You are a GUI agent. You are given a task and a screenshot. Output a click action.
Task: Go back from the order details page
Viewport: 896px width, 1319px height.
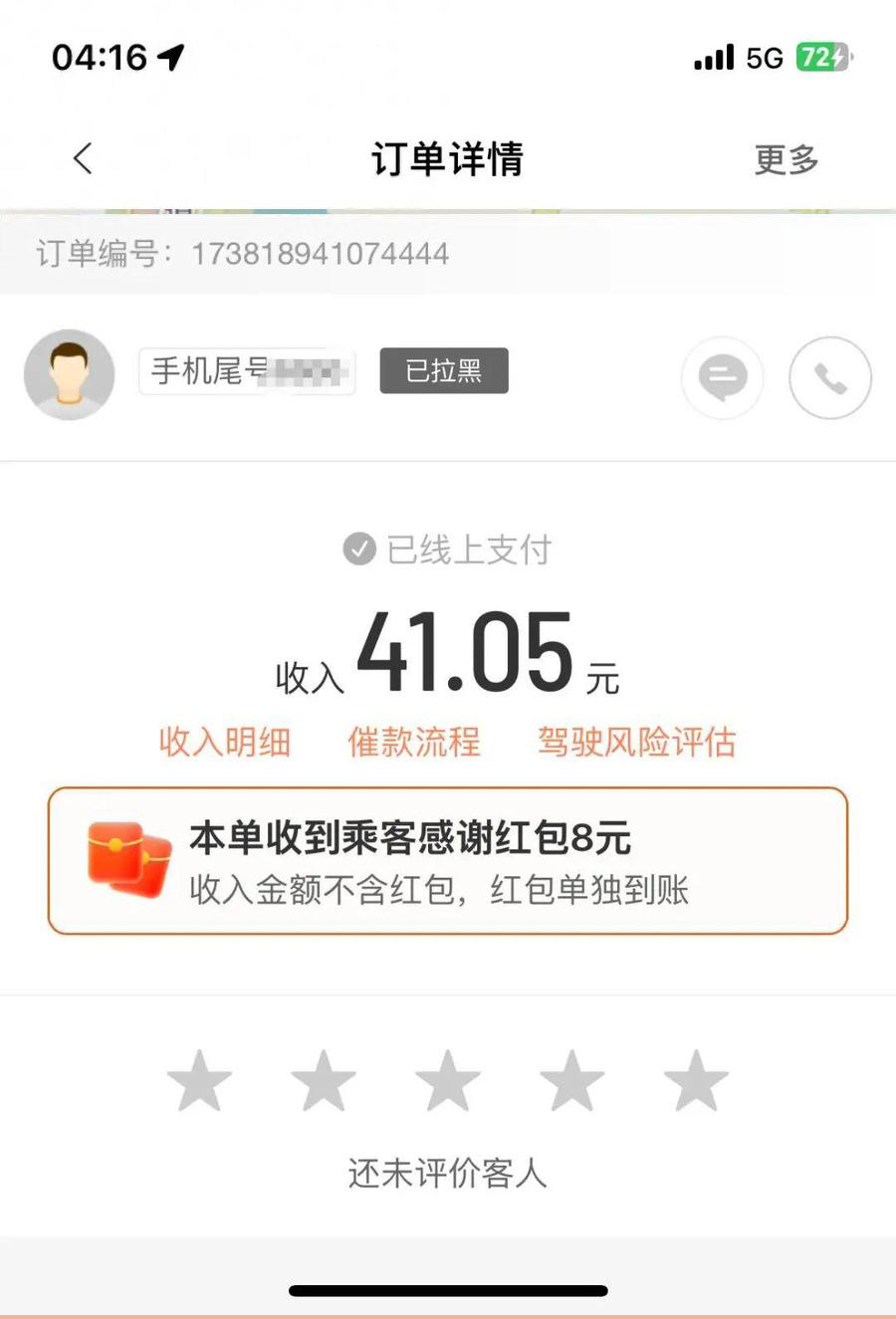click(x=83, y=158)
